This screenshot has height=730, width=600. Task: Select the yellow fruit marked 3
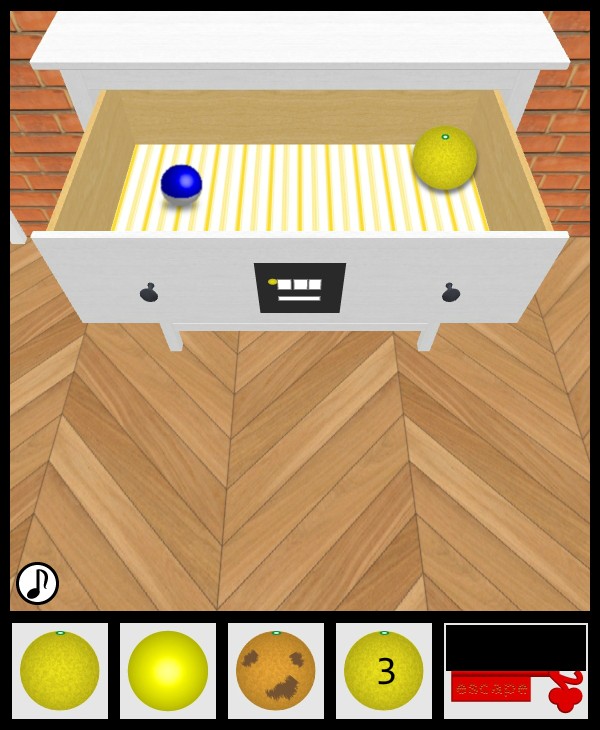(384, 671)
